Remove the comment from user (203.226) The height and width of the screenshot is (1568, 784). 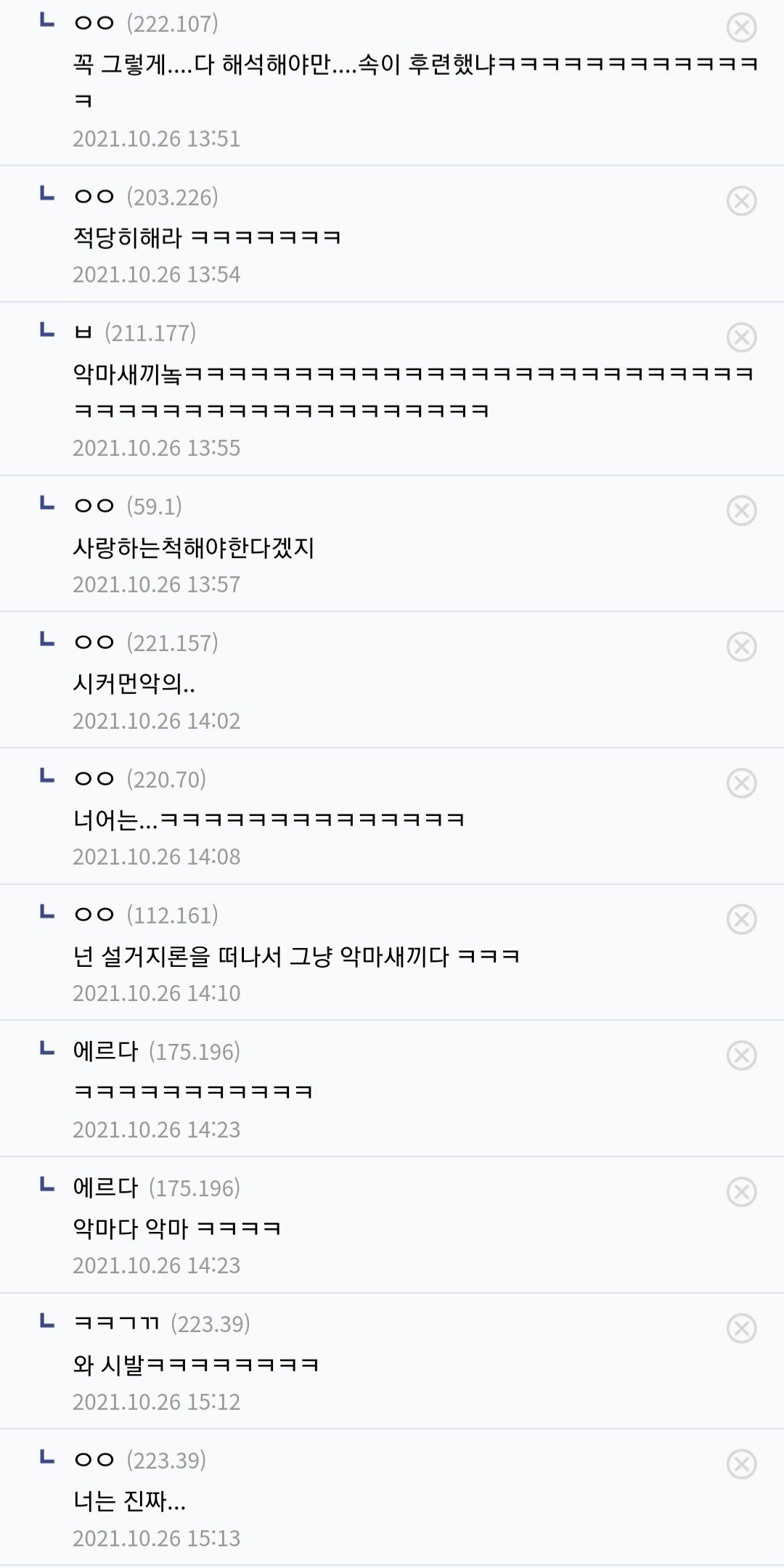[x=741, y=201]
